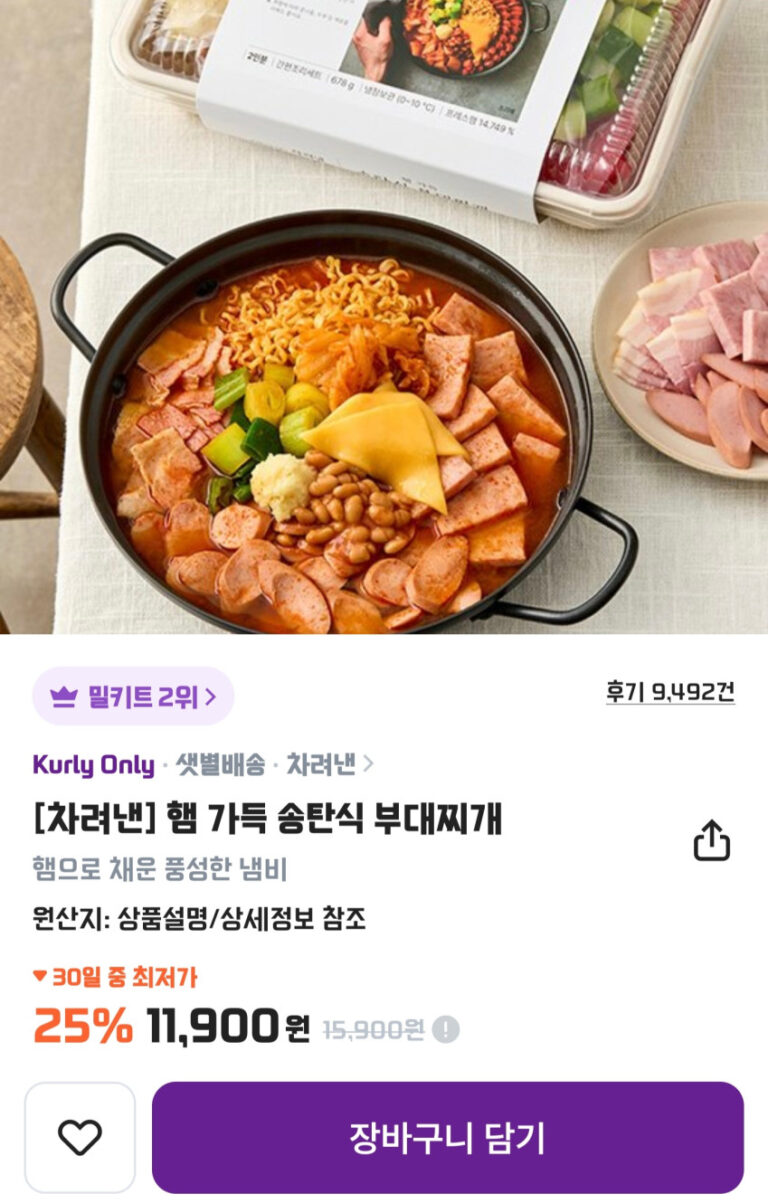Open the product photo of budae jjigae
The image size is (768, 1203).
pos(384,320)
